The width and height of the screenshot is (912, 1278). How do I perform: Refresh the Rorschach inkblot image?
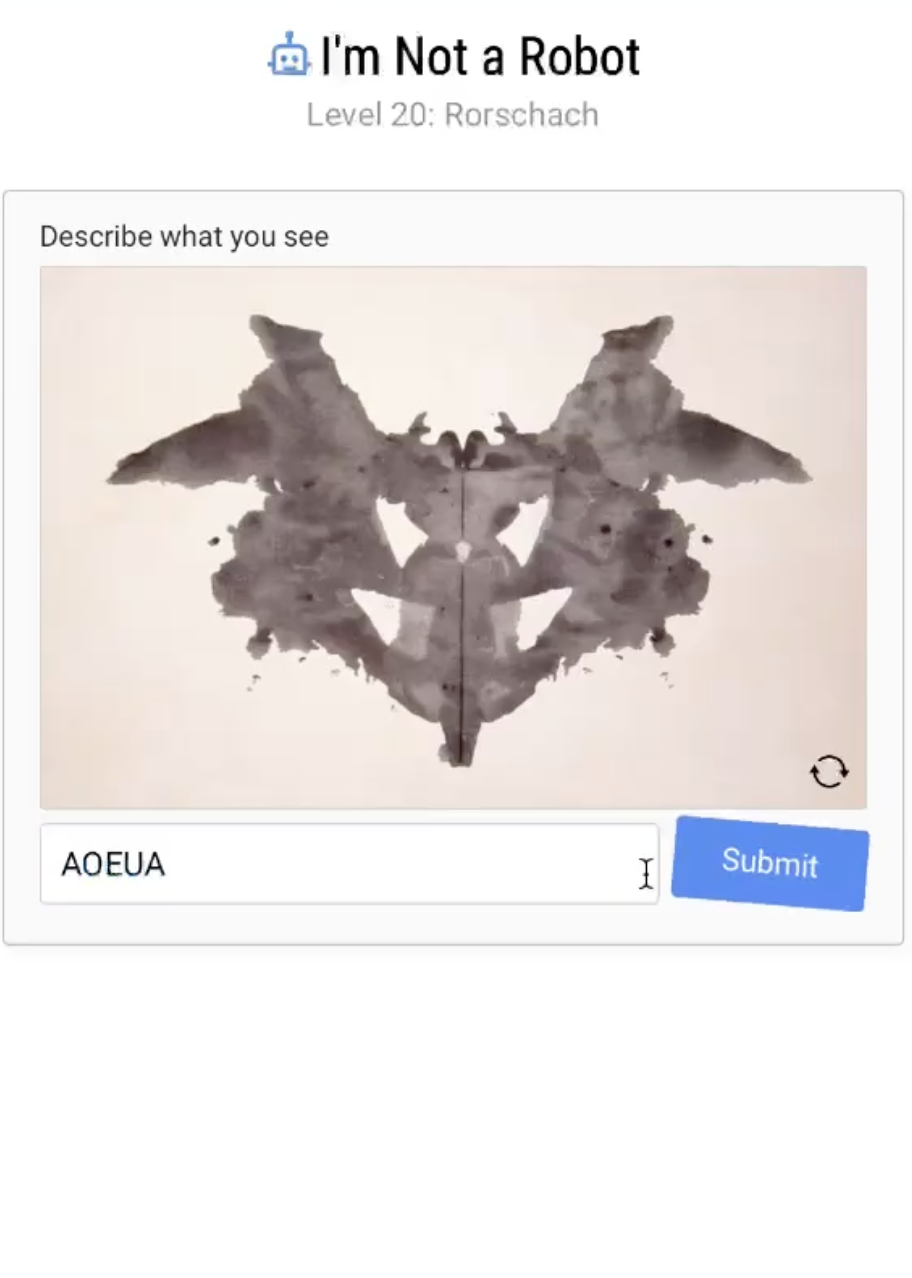[829, 772]
